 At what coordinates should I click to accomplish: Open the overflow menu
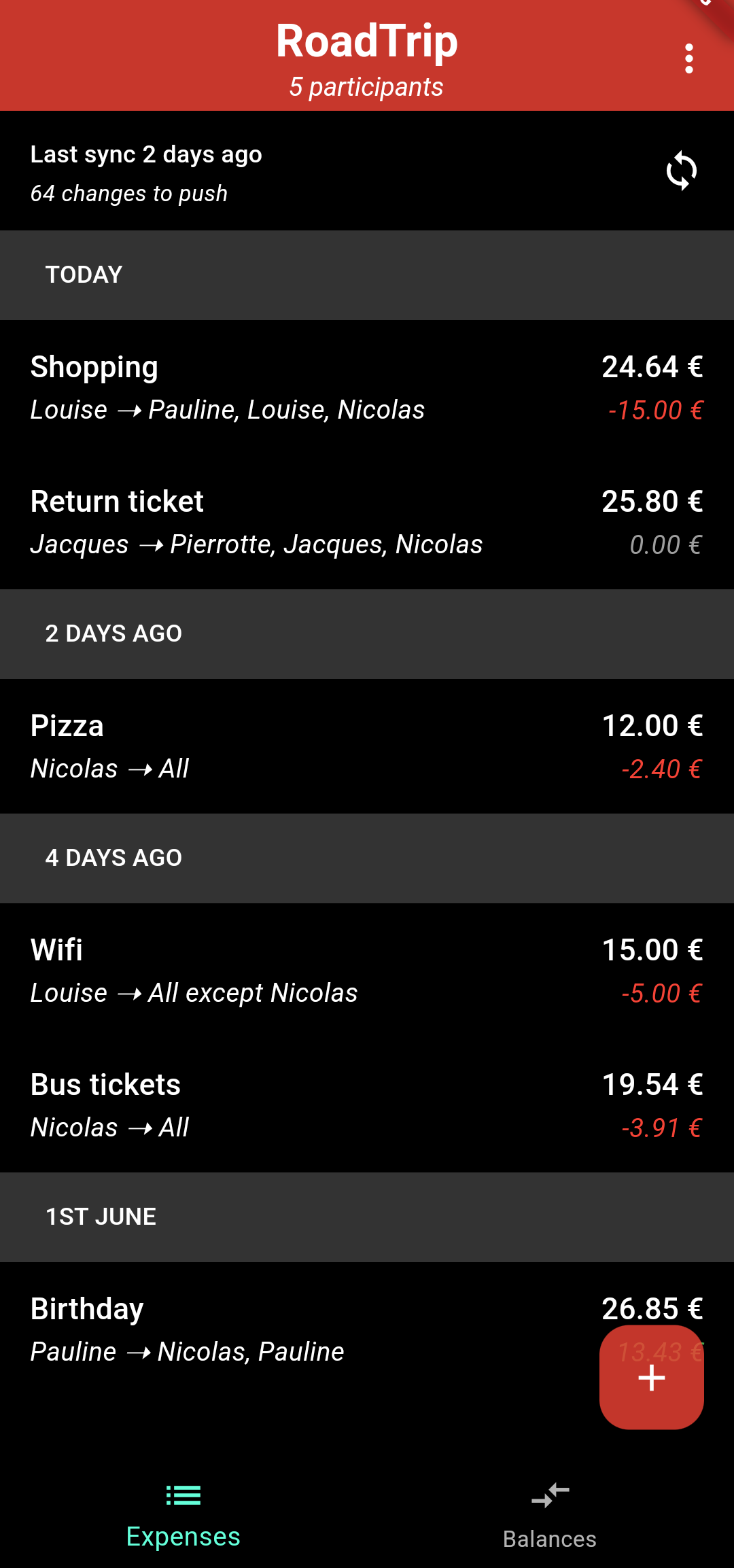click(x=689, y=59)
